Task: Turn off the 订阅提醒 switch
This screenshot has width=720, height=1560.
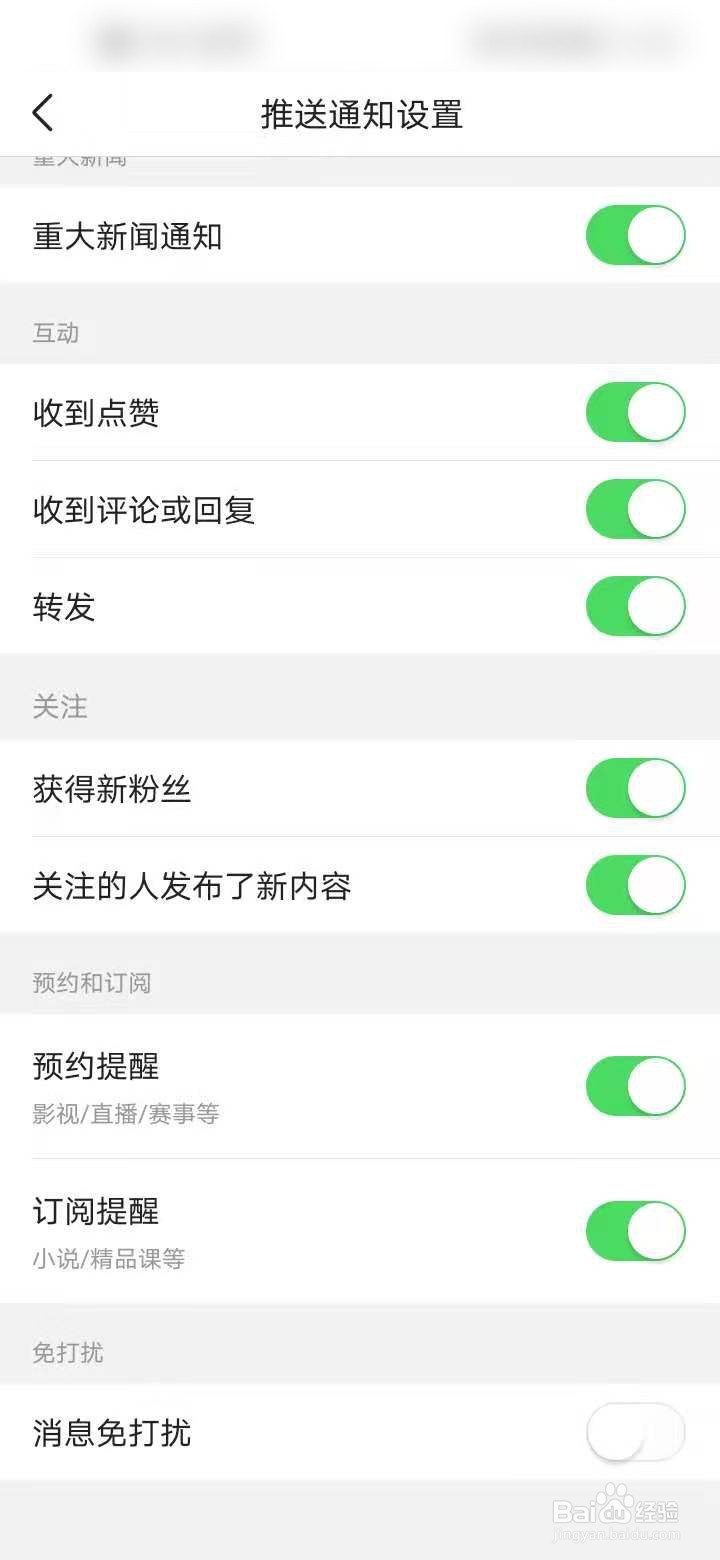Action: [635, 1230]
